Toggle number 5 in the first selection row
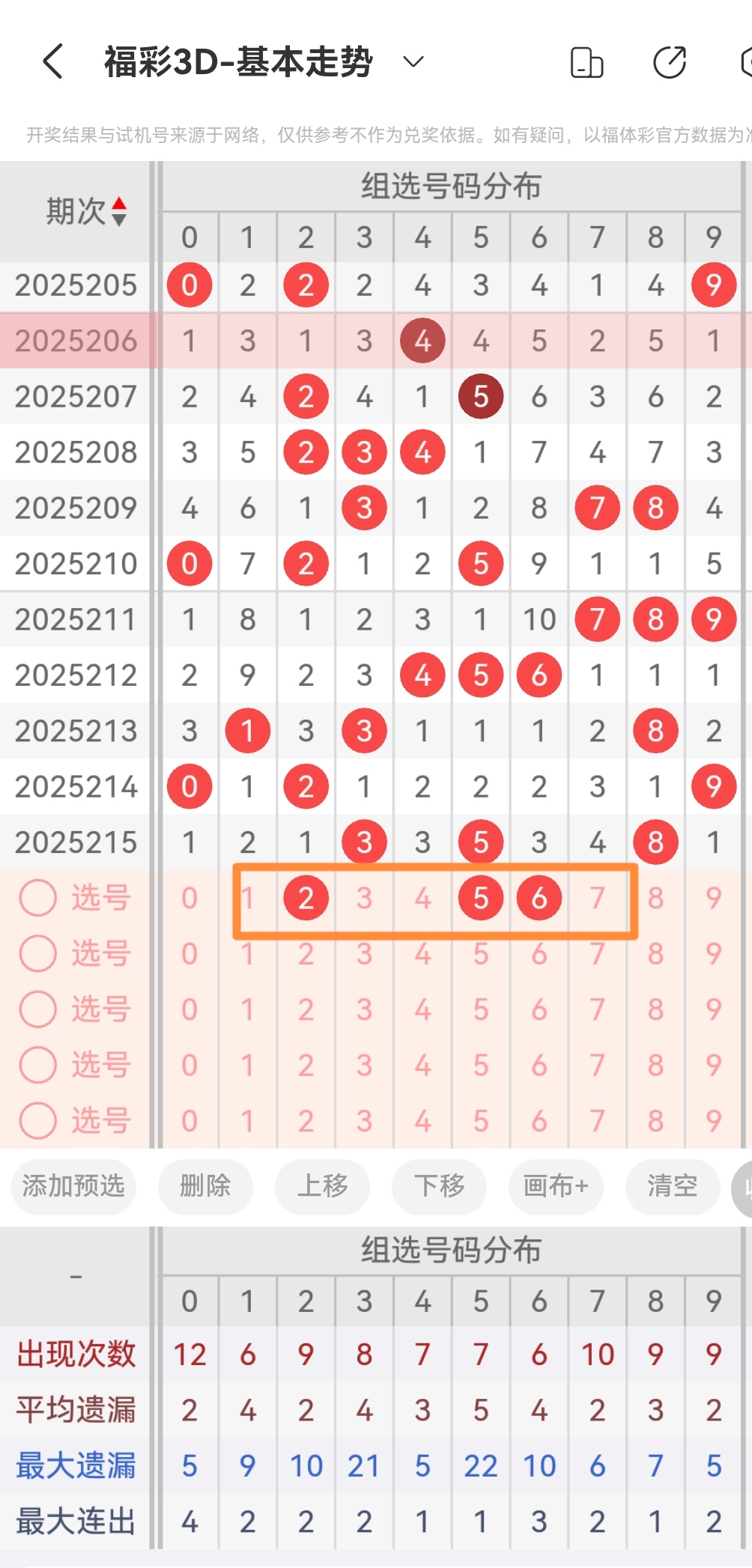Screen dimensions: 752x1568 [x=480, y=899]
